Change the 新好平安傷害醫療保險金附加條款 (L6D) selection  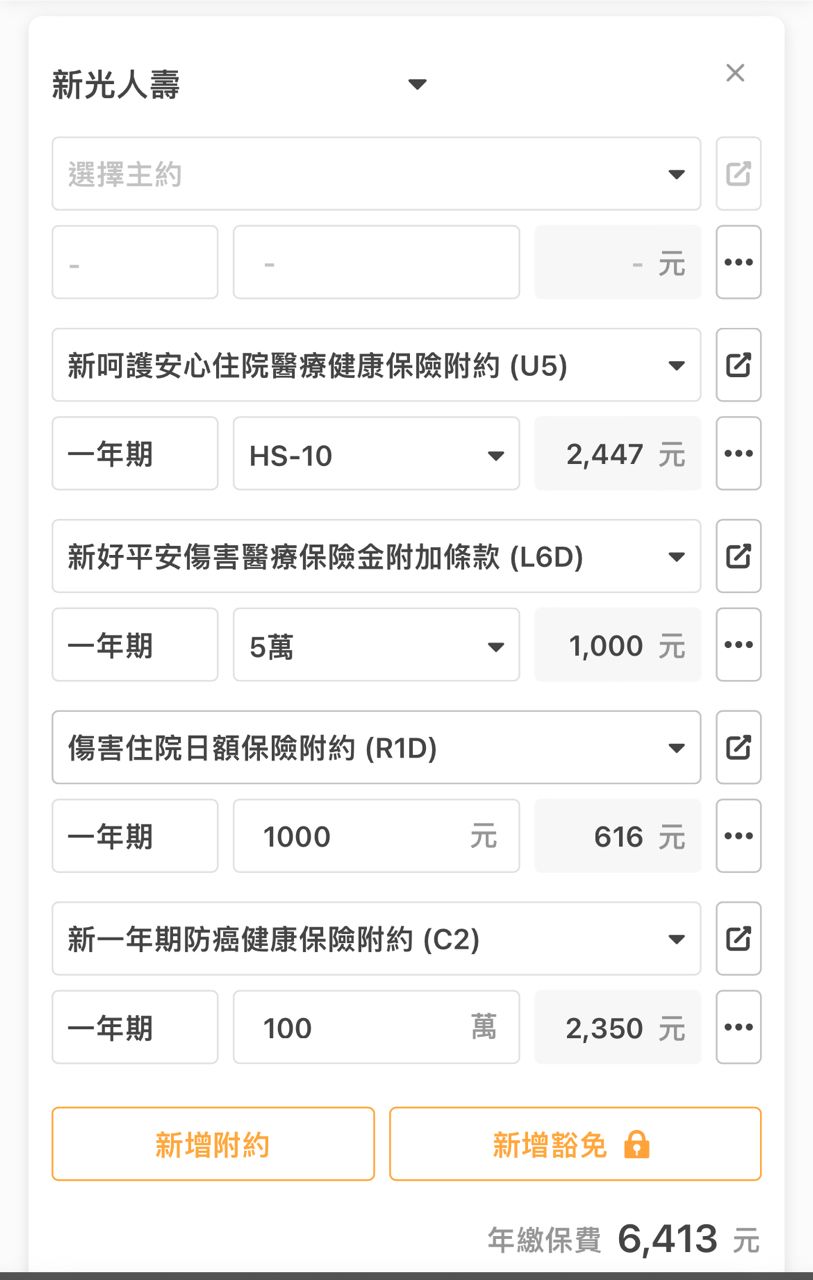click(x=376, y=556)
